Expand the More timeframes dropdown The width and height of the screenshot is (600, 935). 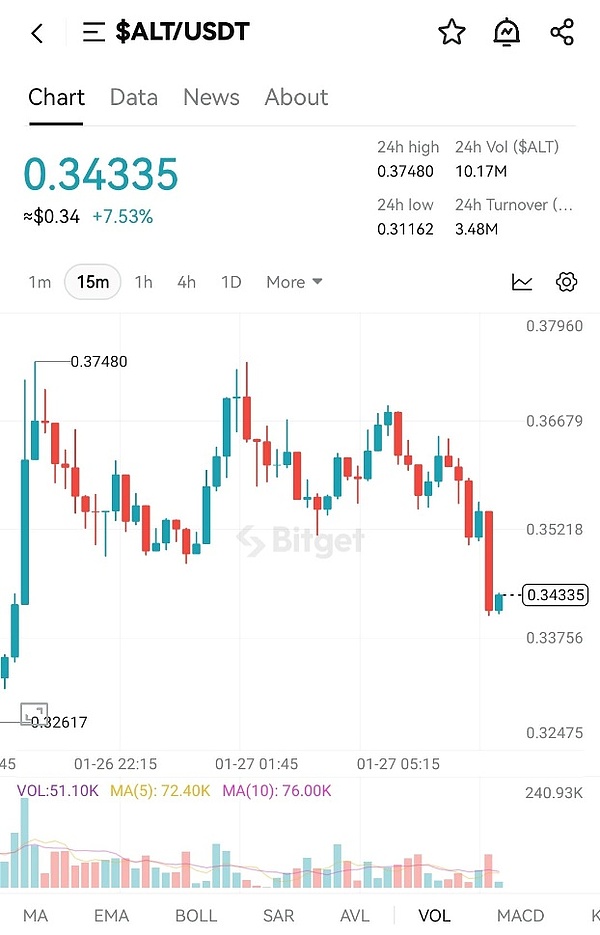click(294, 282)
